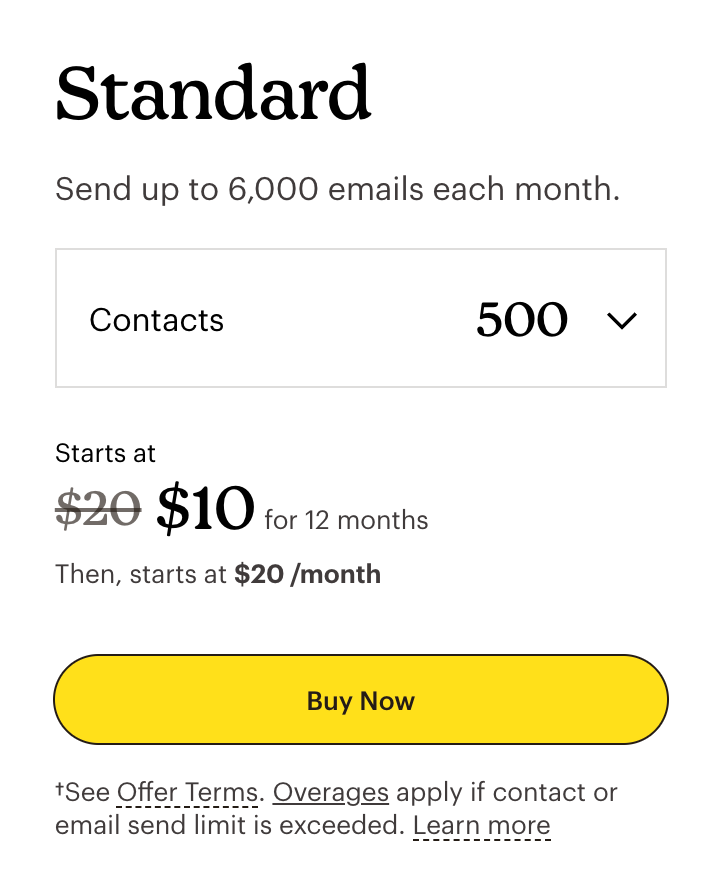Image resolution: width=718 pixels, height=892 pixels.
Task: Expand the Contacts dropdown showing 500
Action: coord(360,319)
